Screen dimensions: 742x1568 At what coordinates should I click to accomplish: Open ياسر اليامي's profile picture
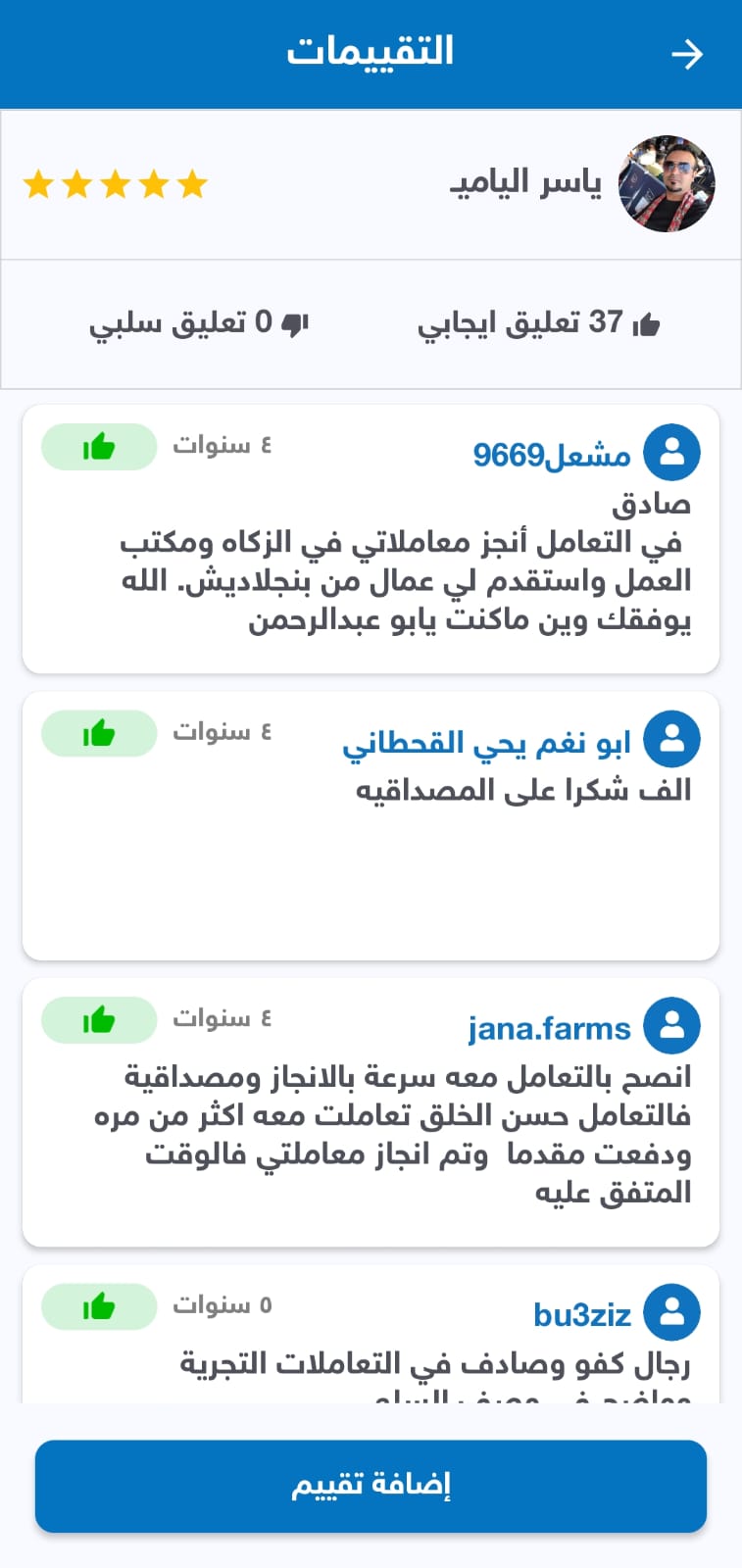click(667, 183)
